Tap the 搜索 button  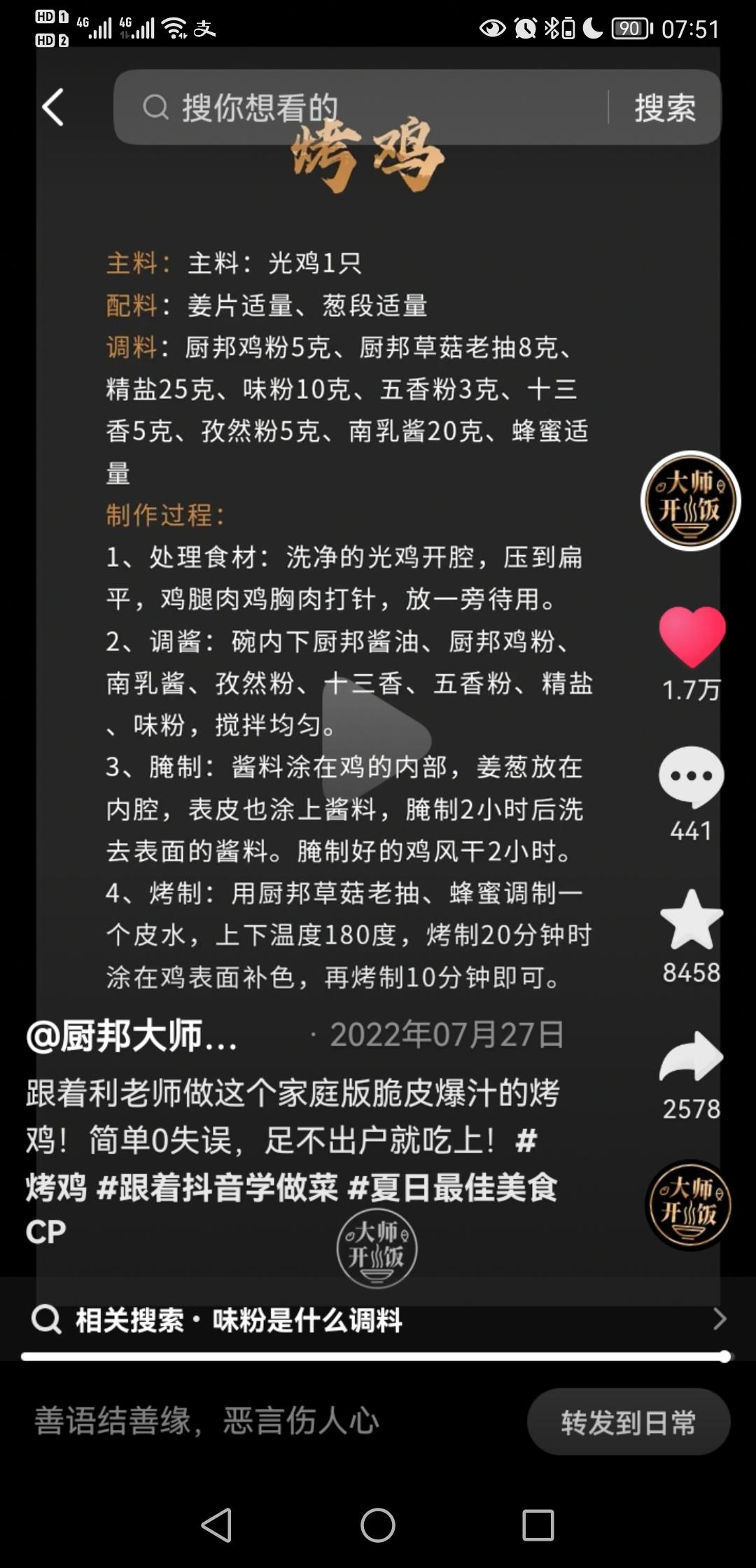[x=665, y=108]
